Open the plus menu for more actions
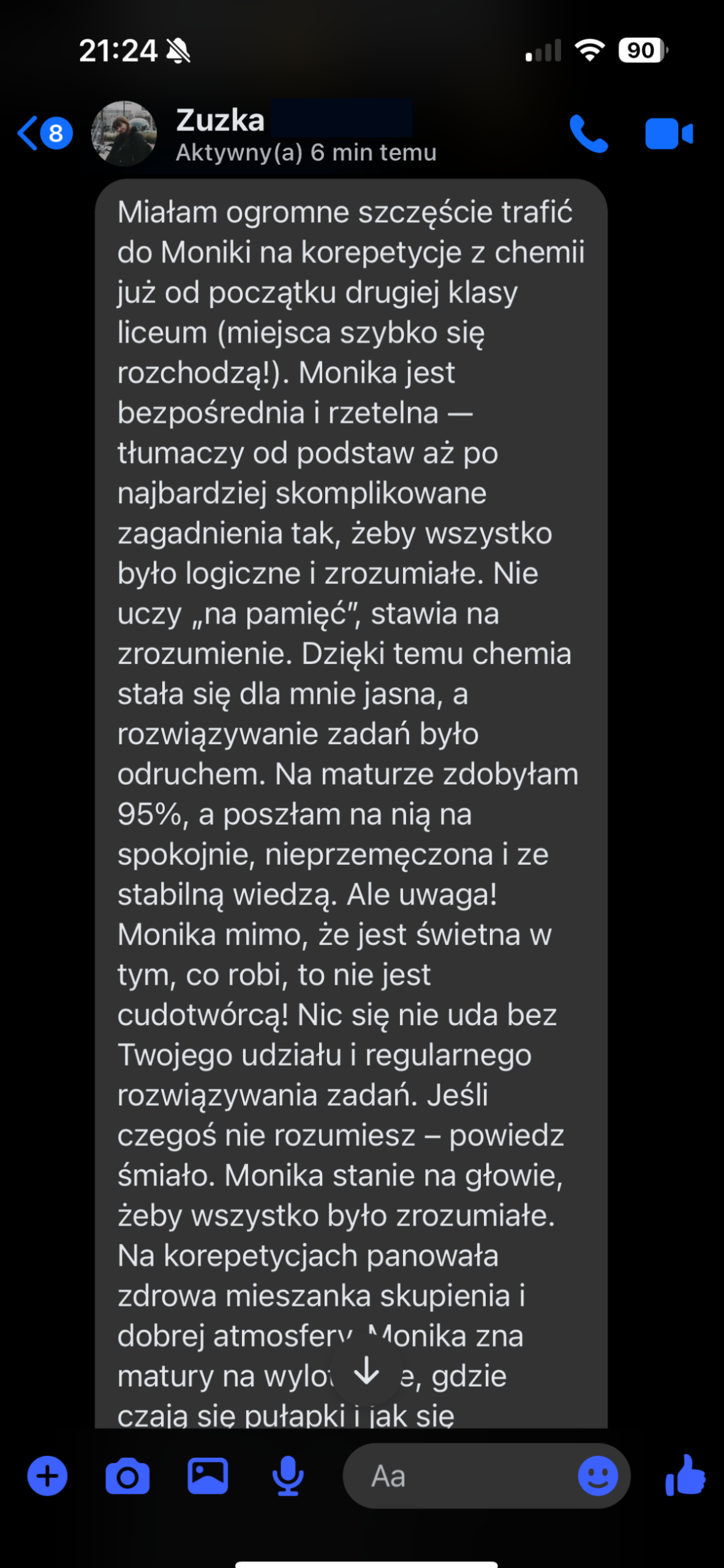724x1568 pixels. tap(47, 1476)
